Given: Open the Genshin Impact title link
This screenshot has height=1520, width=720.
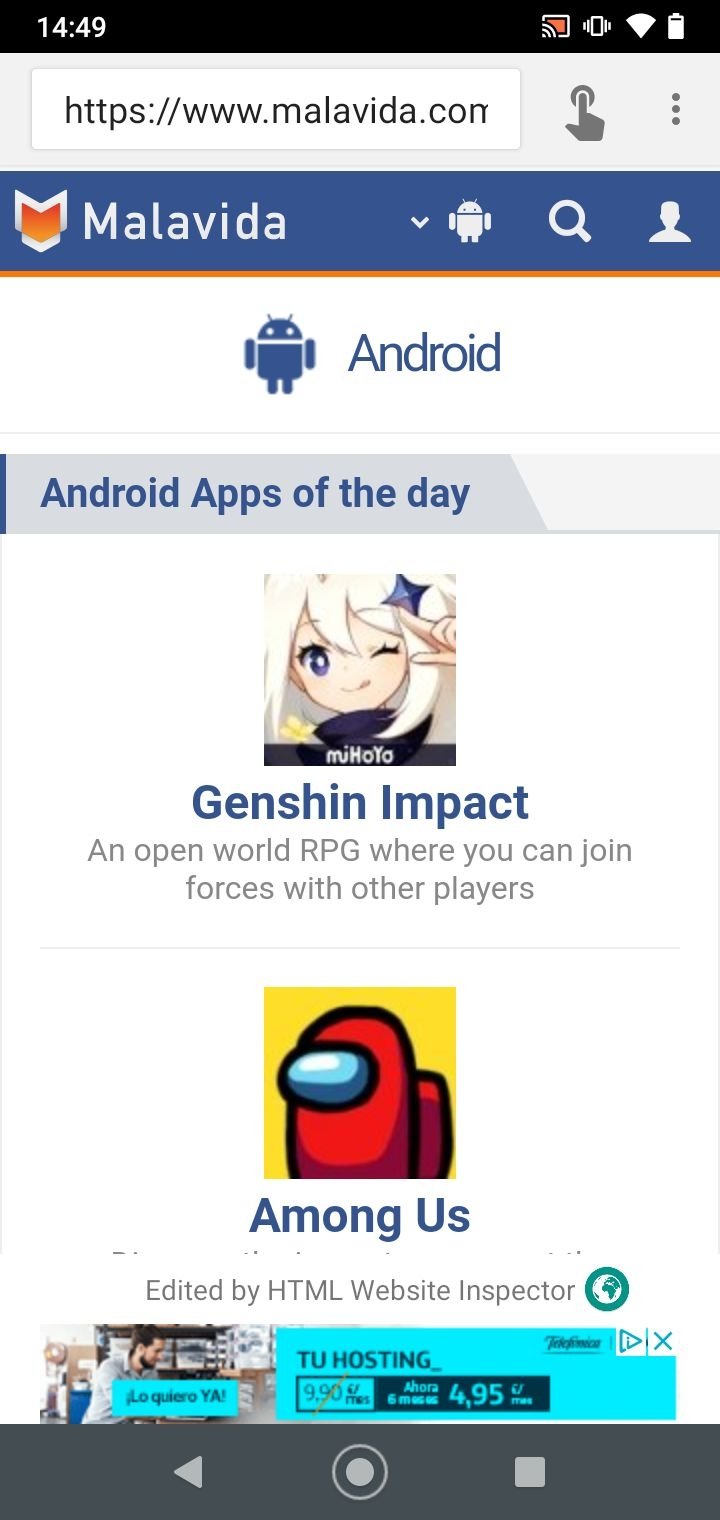Looking at the screenshot, I should pyautogui.click(x=360, y=803).
